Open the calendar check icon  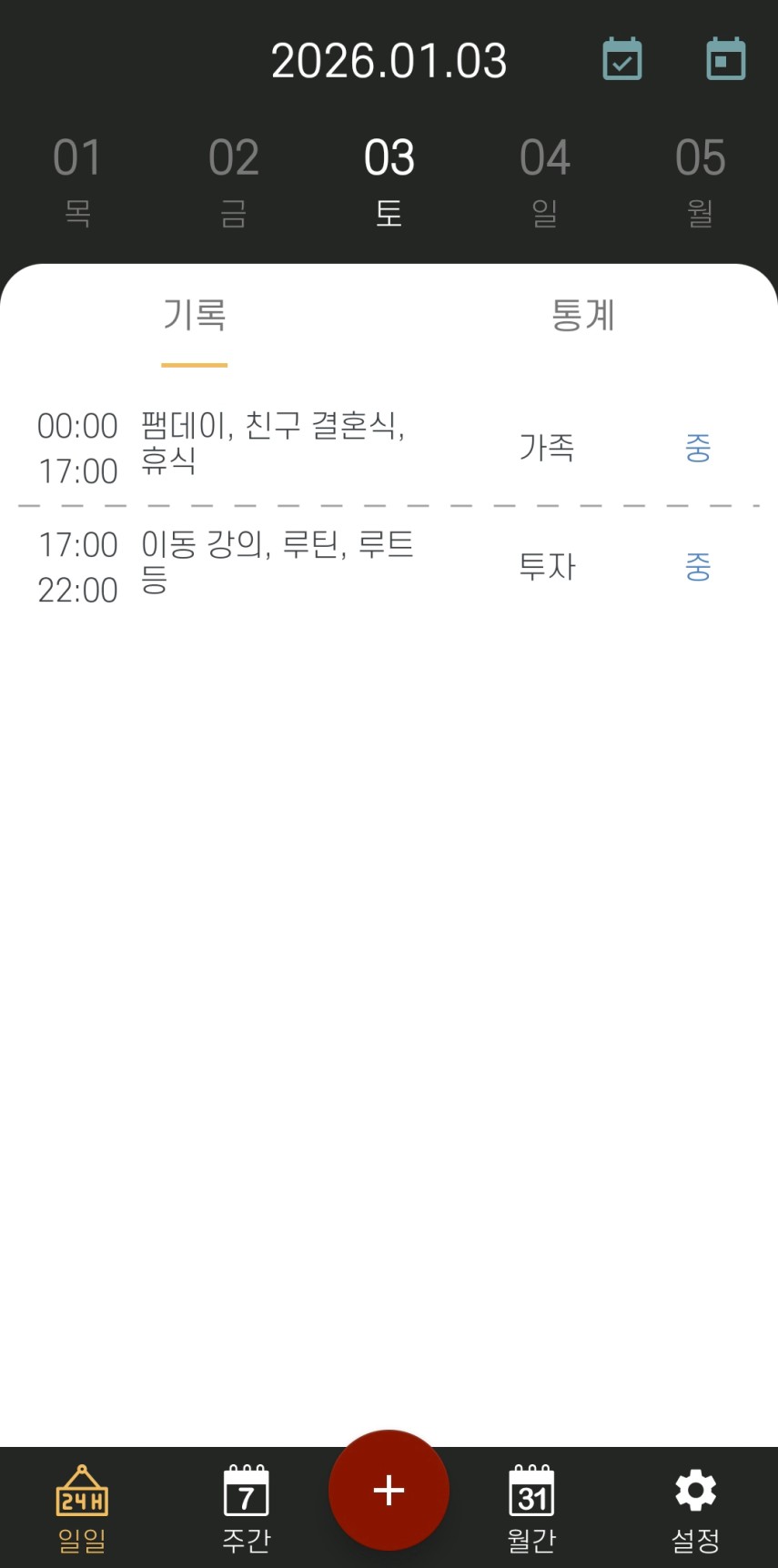622,60
